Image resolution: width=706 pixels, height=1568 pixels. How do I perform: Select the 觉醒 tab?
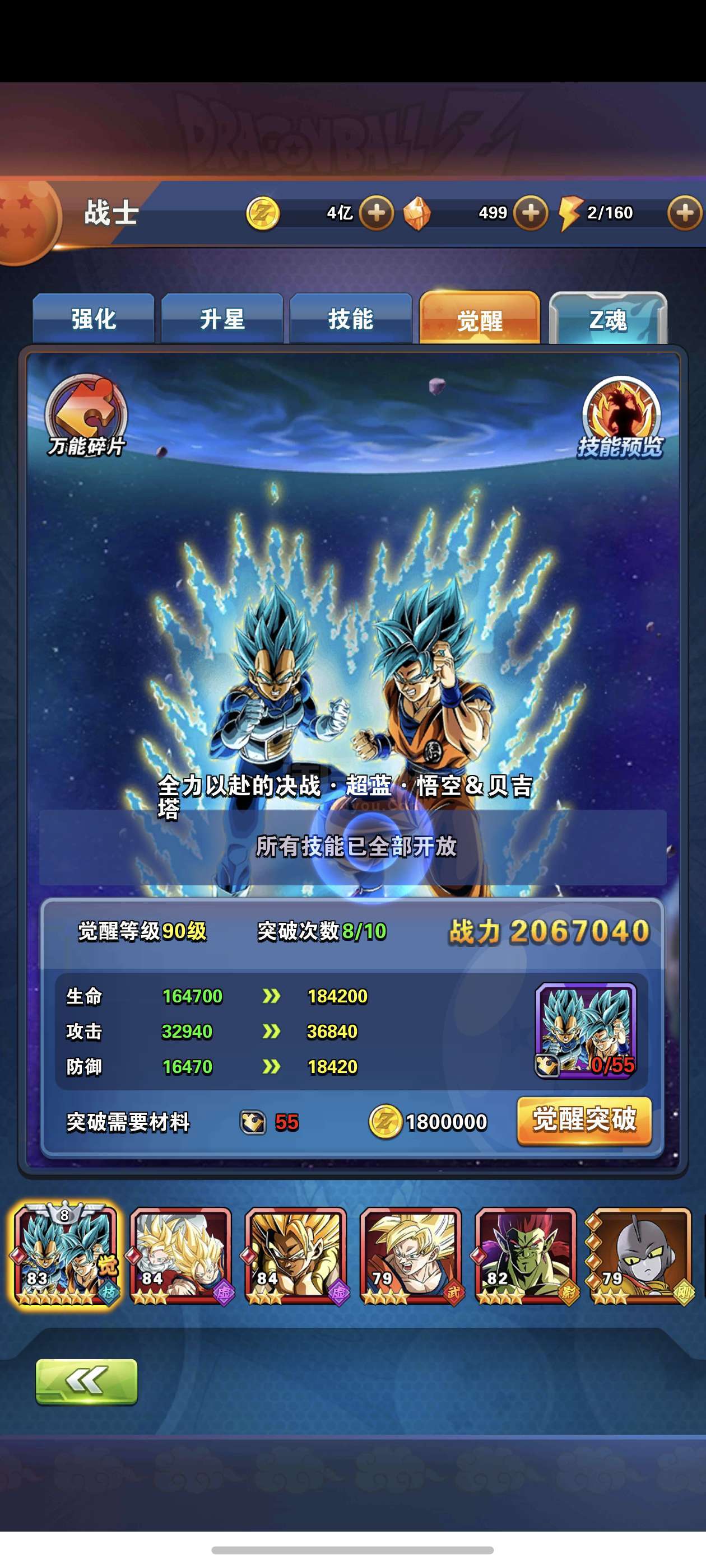click(x=480, y=318)
